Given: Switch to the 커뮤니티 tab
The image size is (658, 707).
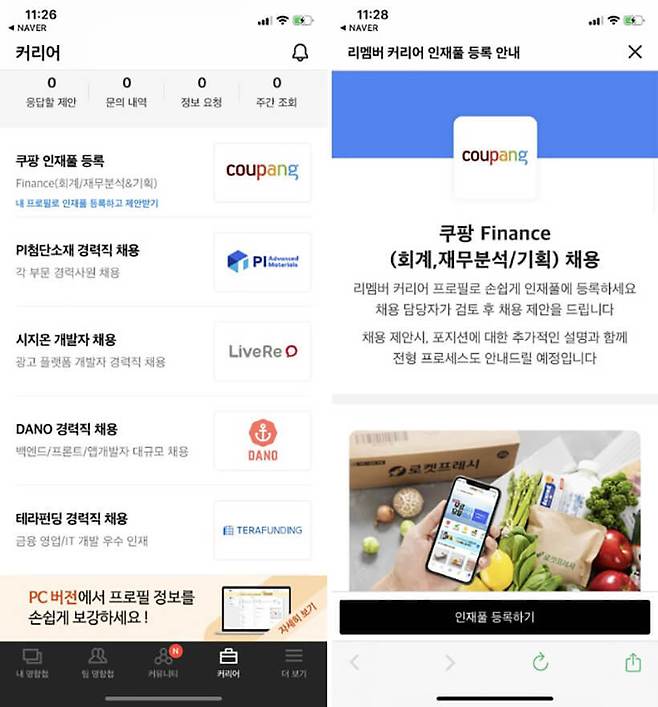Looking at the screenshot, I should coord(163,663).
